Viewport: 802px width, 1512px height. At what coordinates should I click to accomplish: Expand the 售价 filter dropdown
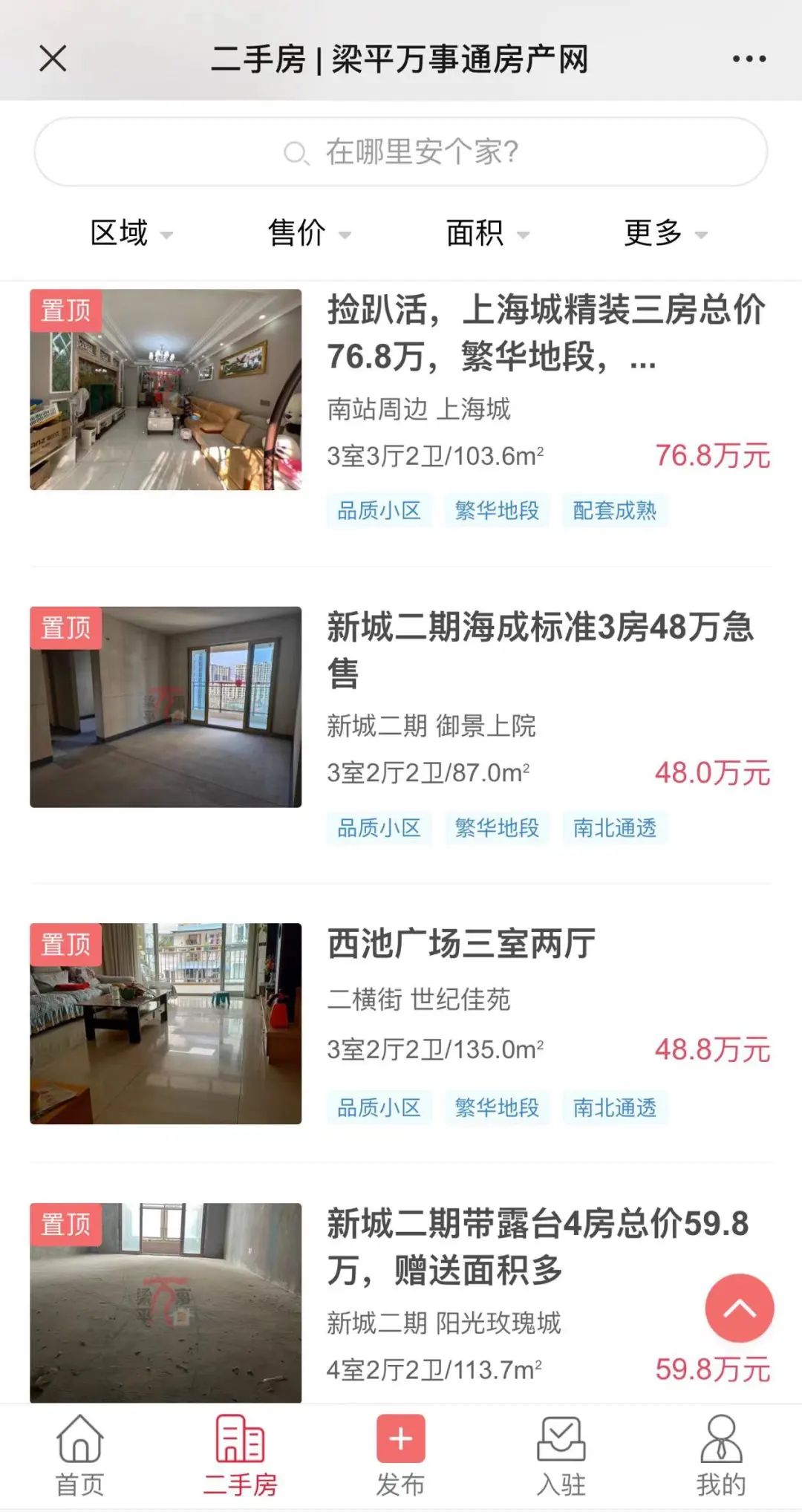point(308,233)
